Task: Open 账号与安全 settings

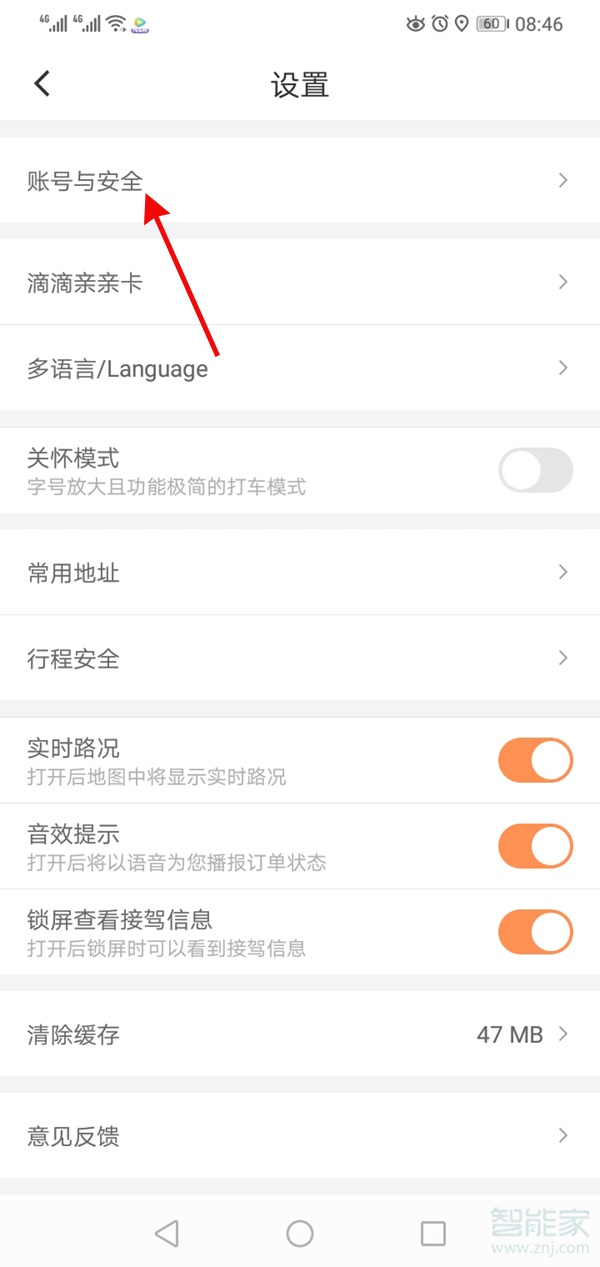Action: pos(299,180)
